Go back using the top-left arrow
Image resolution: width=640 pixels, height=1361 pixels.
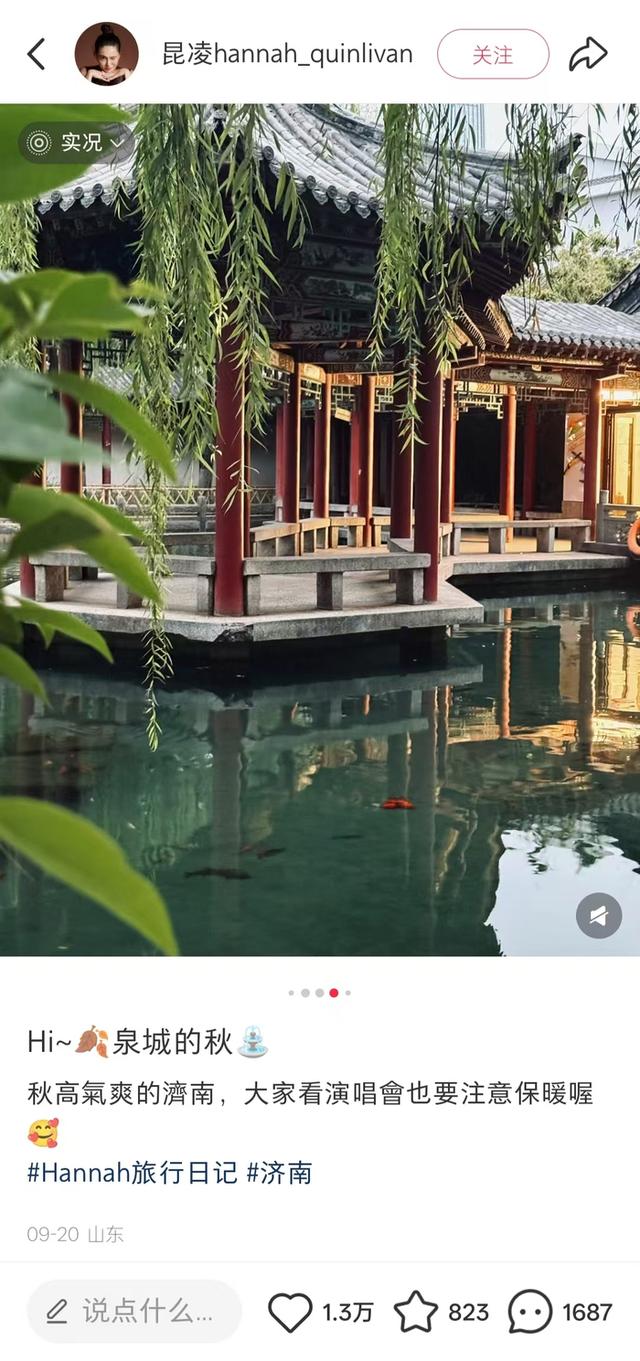click(x=36, y=54)
